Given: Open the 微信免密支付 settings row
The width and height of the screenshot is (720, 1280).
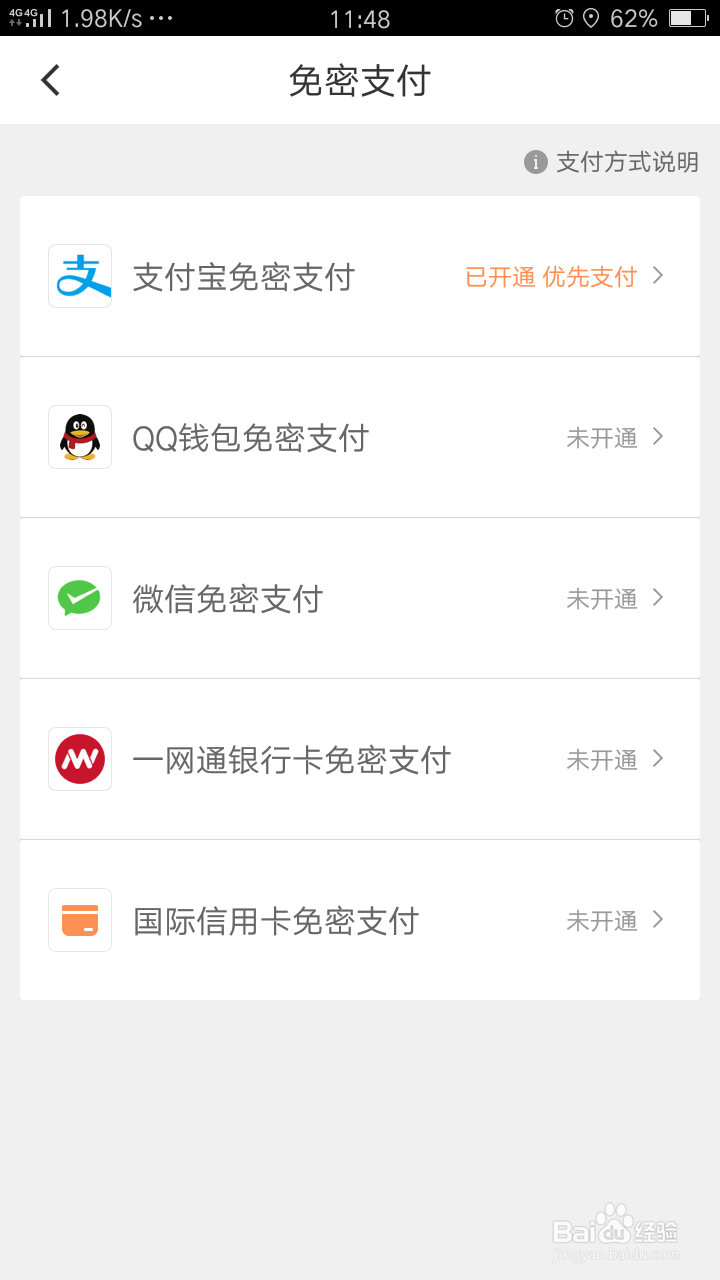Looking at the screenshot, I should click(x=360, y=598).
